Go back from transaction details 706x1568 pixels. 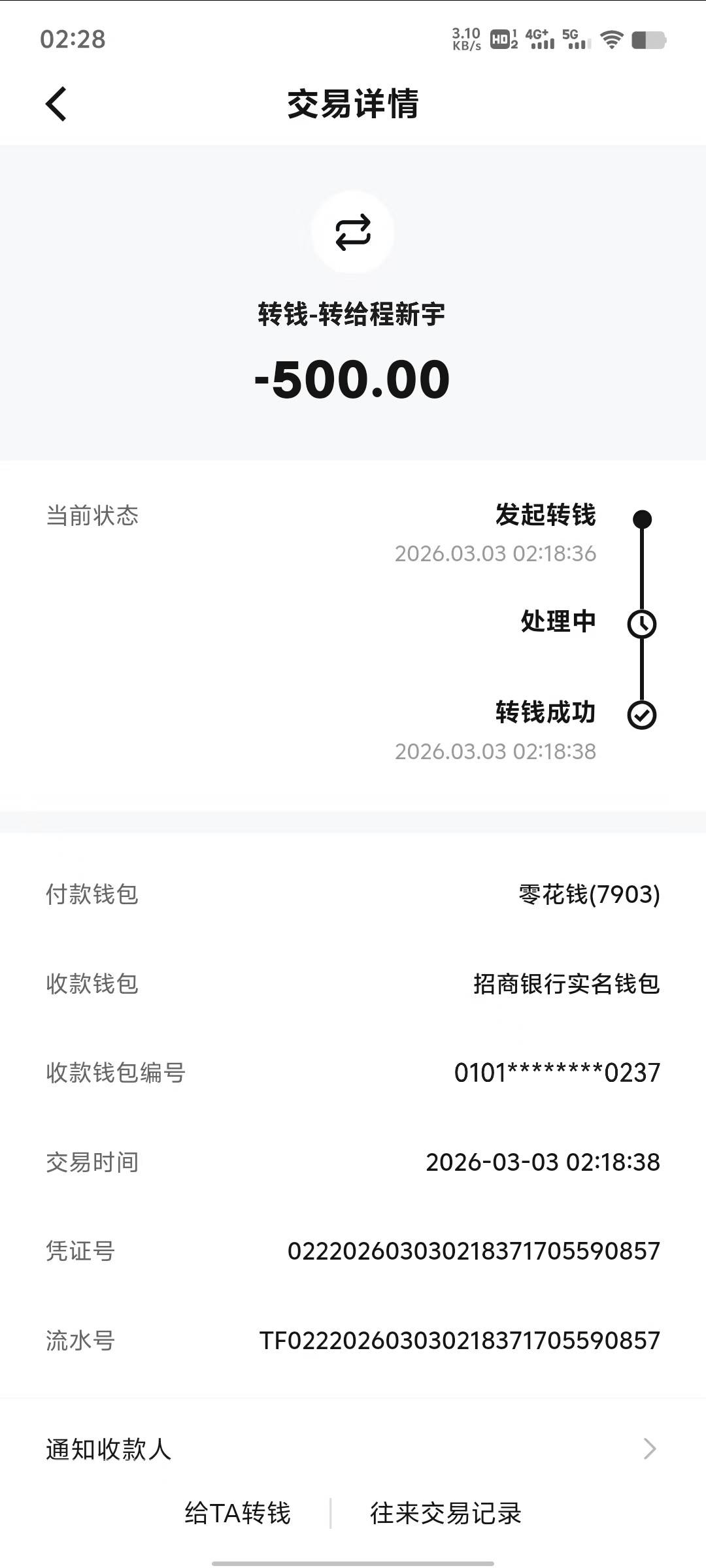tap(56, 105)
